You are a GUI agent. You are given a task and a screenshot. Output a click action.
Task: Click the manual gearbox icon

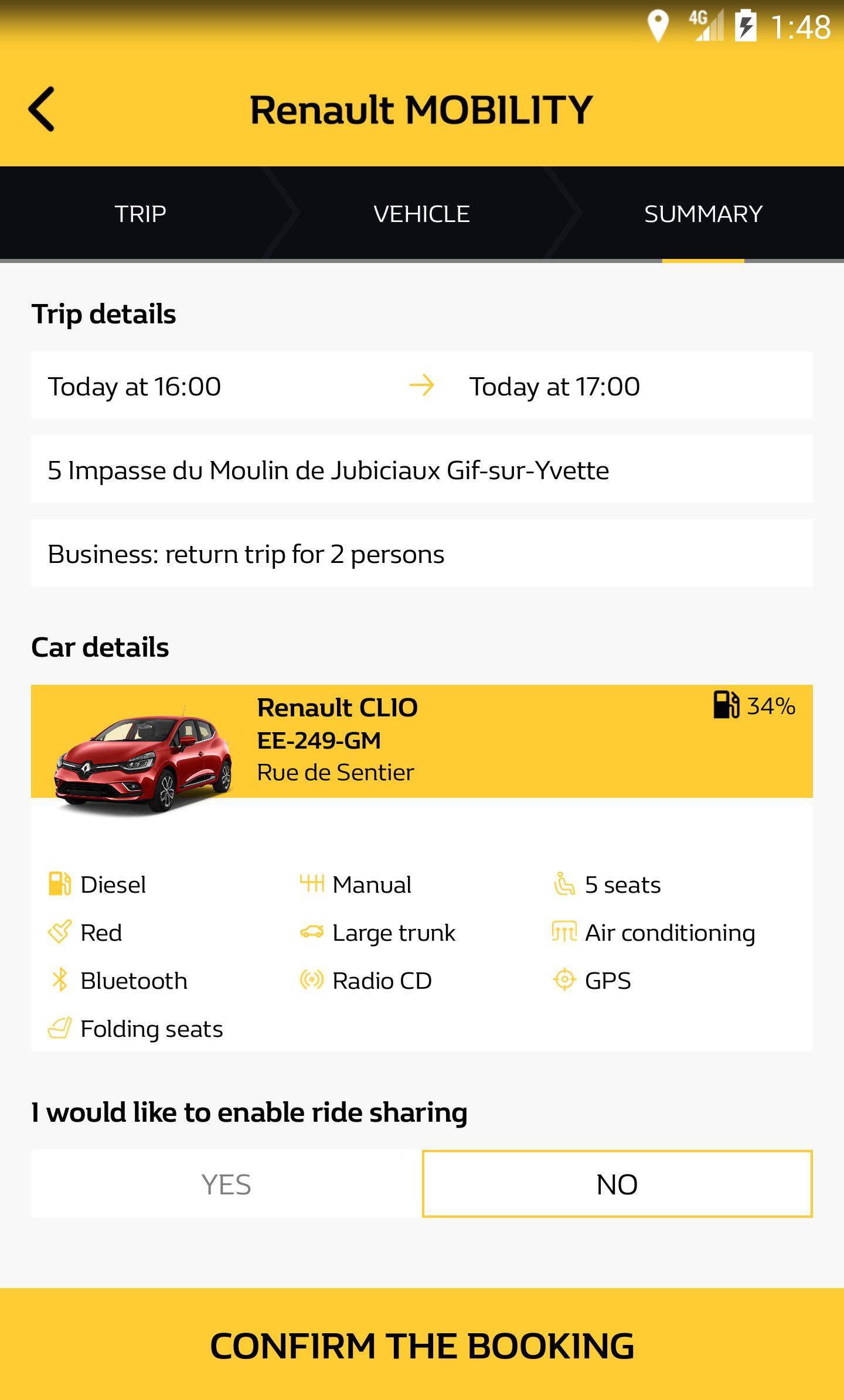point(311,885)
